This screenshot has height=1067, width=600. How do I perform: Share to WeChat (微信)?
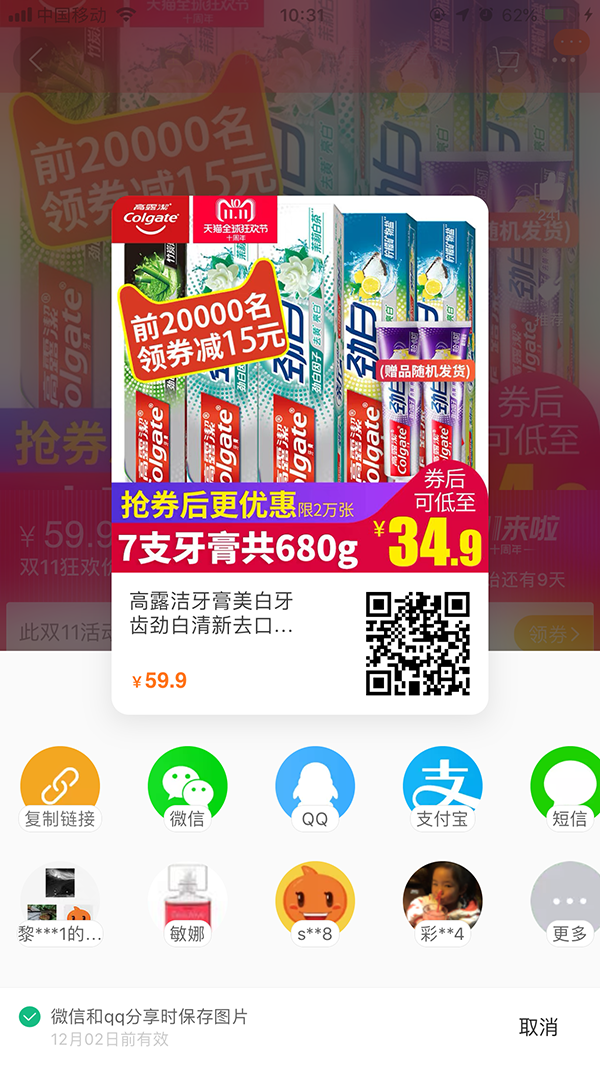tap(187, 786)
